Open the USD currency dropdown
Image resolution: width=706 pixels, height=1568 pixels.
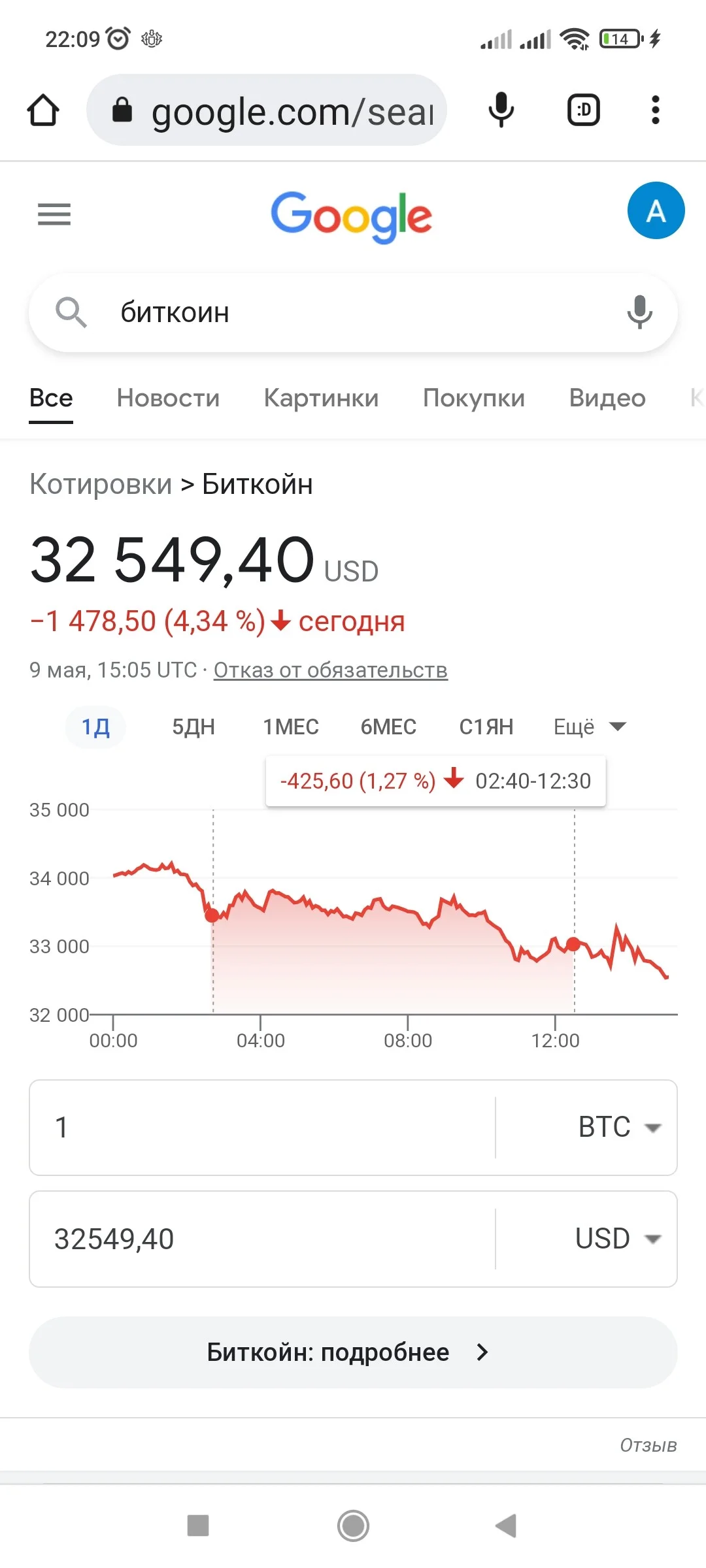[618, 1239]
